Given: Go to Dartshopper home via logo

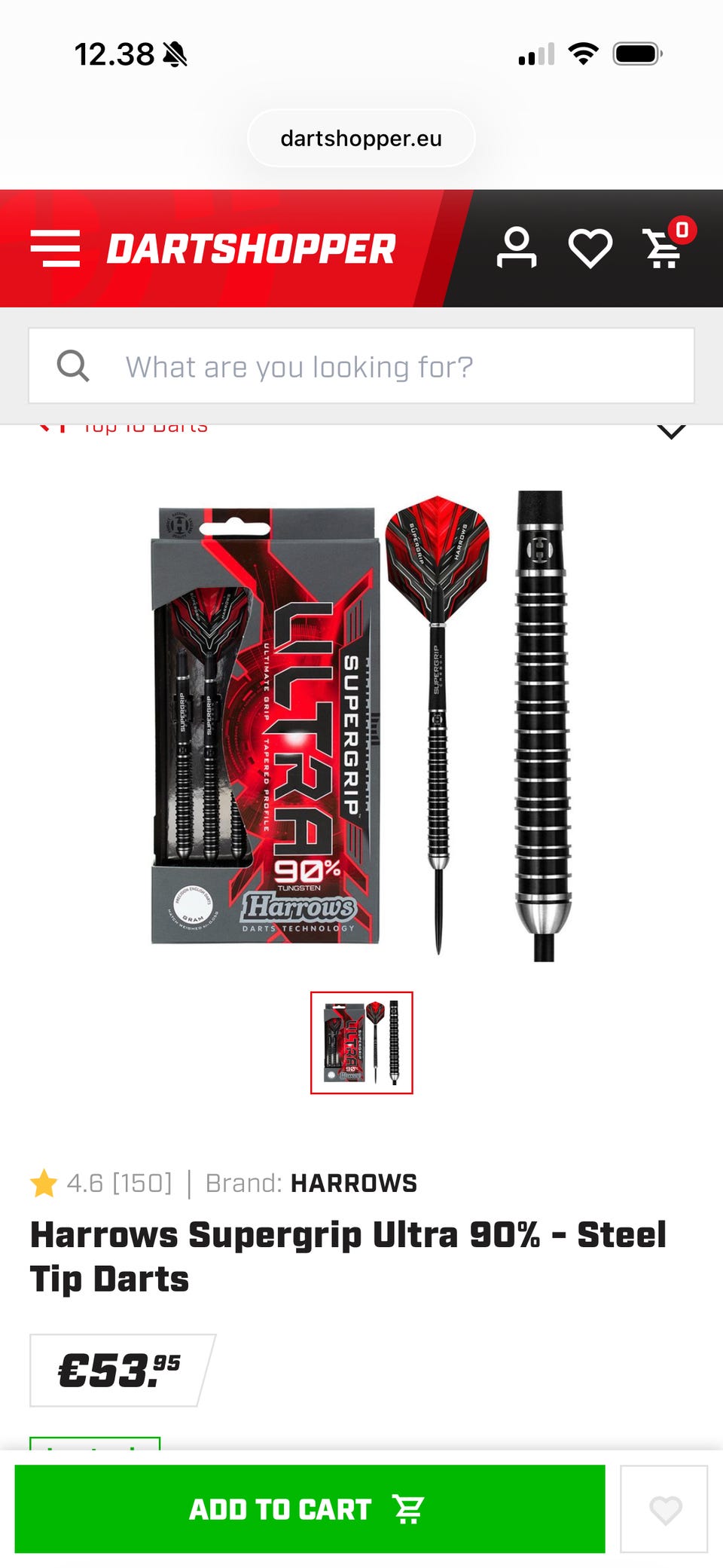Looking at the screenshot, I should (x=251, y=249).
